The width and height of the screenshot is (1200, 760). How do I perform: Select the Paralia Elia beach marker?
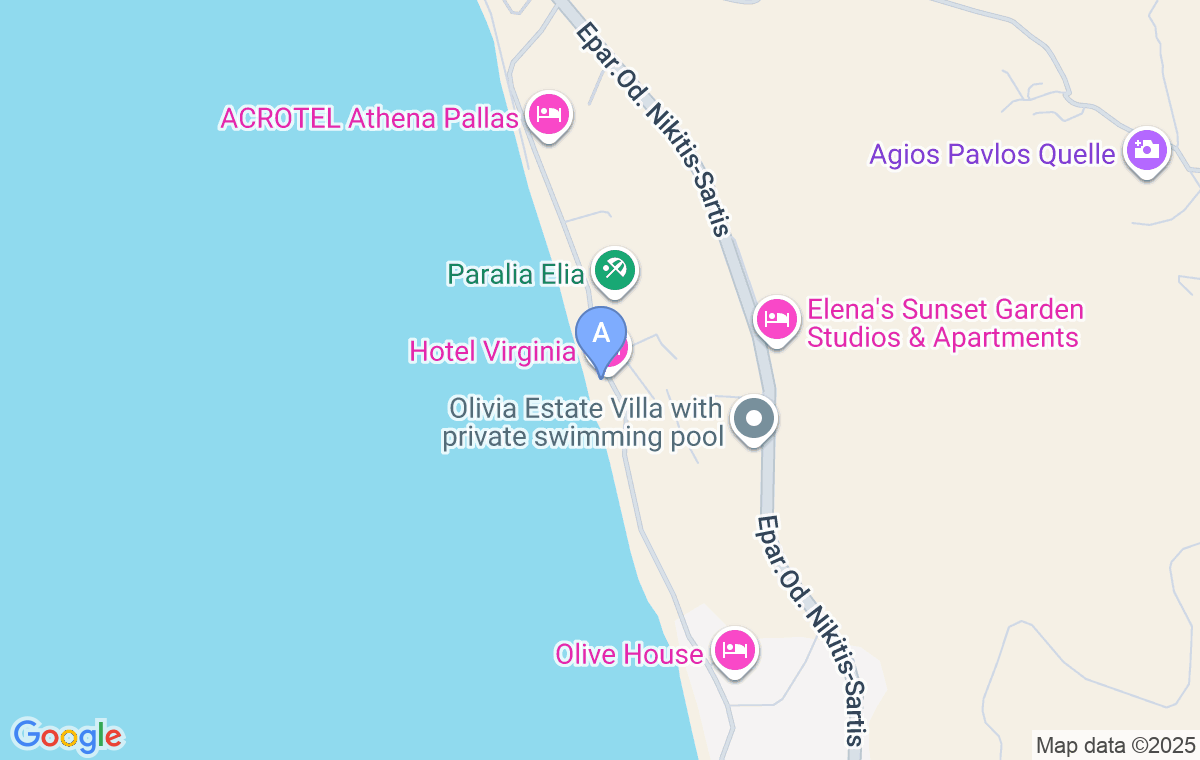pyautogui.click(x=614, y=269)
